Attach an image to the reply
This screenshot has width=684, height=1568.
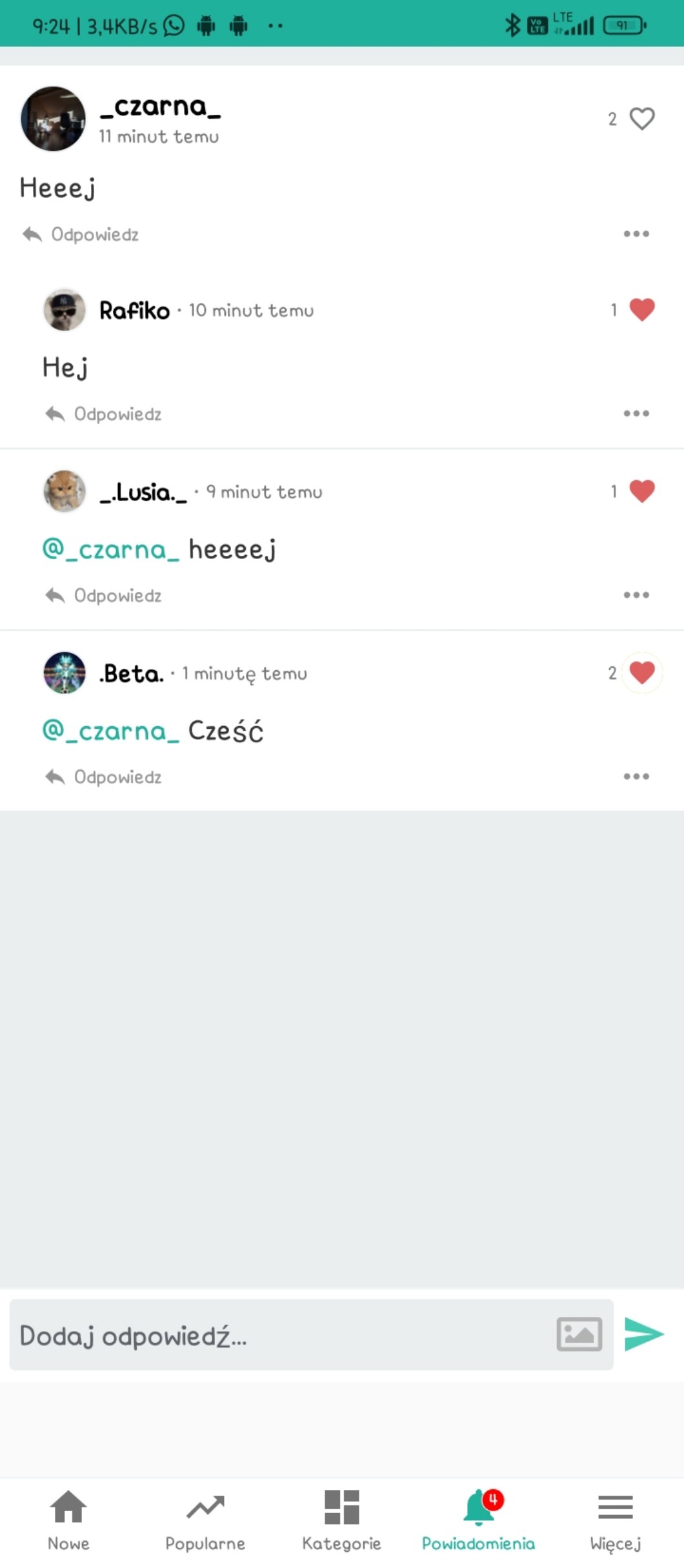[x=579, y=1334]
